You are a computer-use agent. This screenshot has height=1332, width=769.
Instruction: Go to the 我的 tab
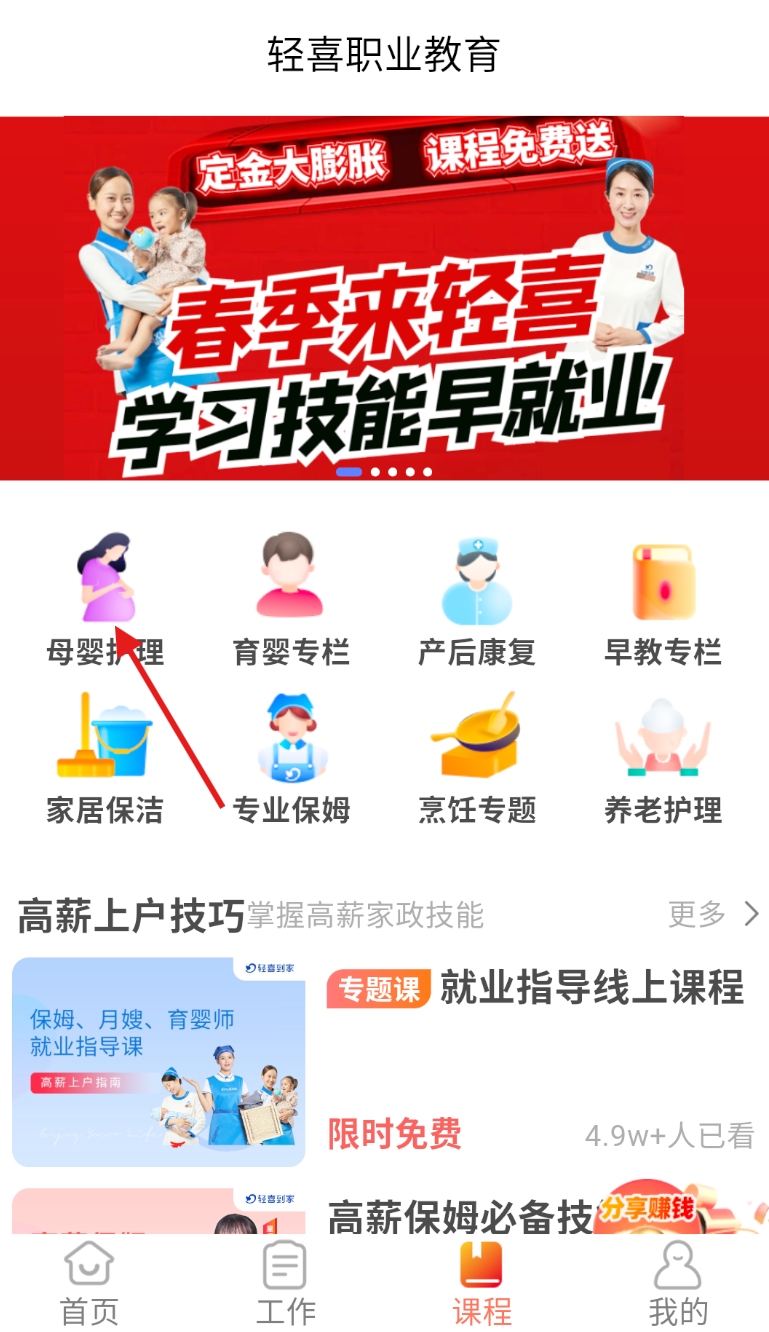click(677, 1285)
